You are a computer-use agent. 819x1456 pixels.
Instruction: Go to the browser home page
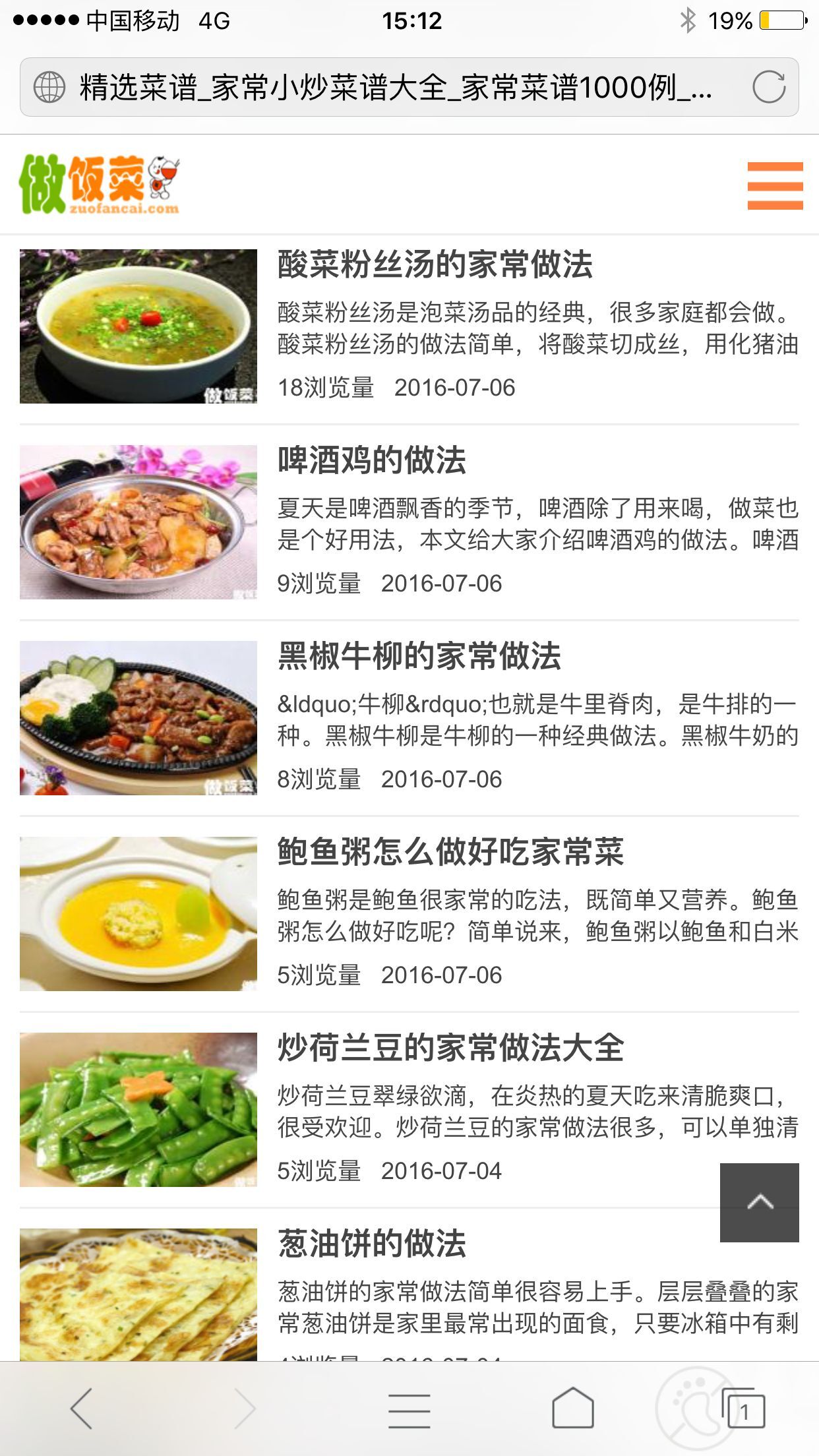[572, 1409]
